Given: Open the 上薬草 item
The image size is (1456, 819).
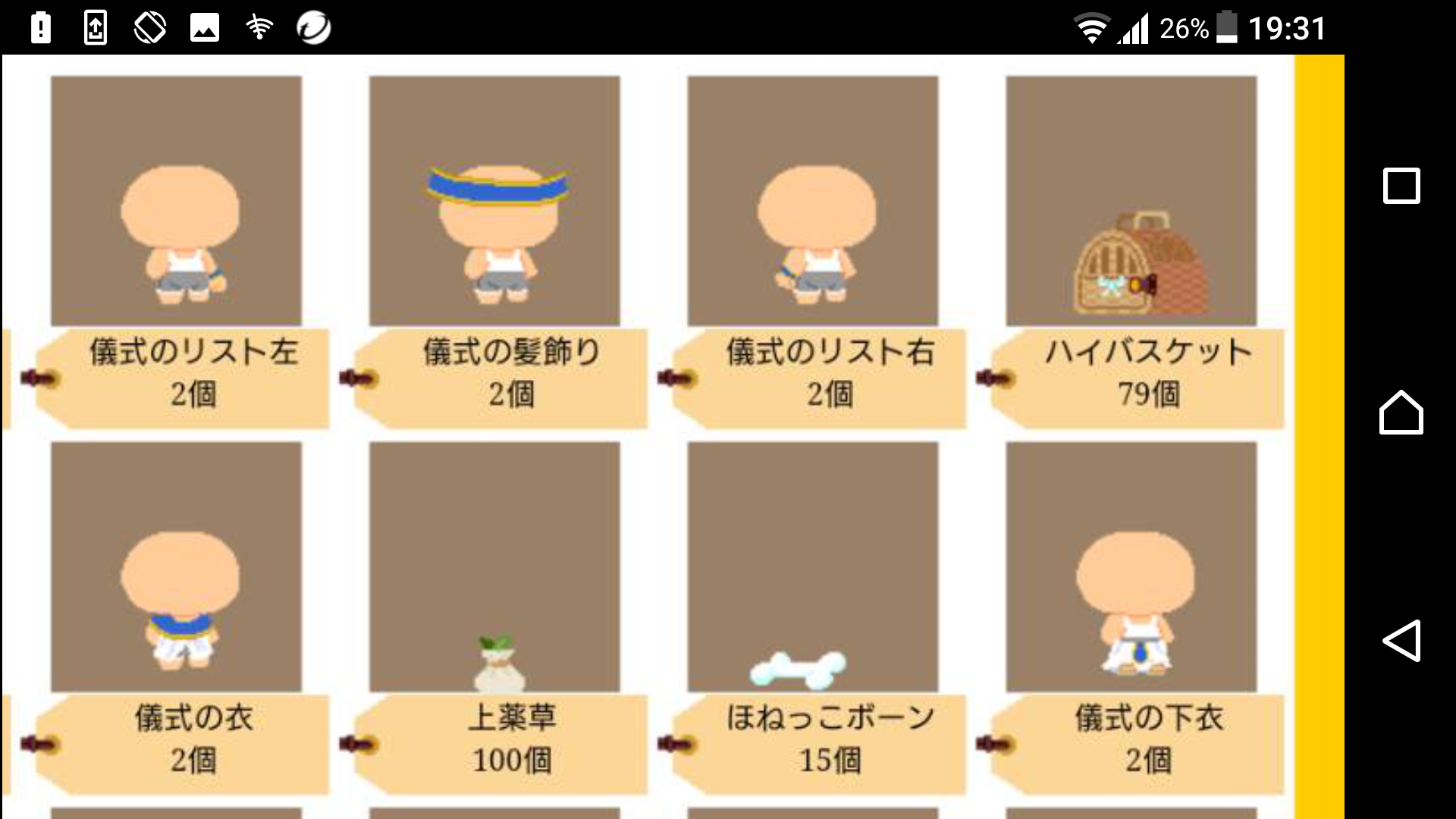Looking at the screenshot, I should (494, 567).
